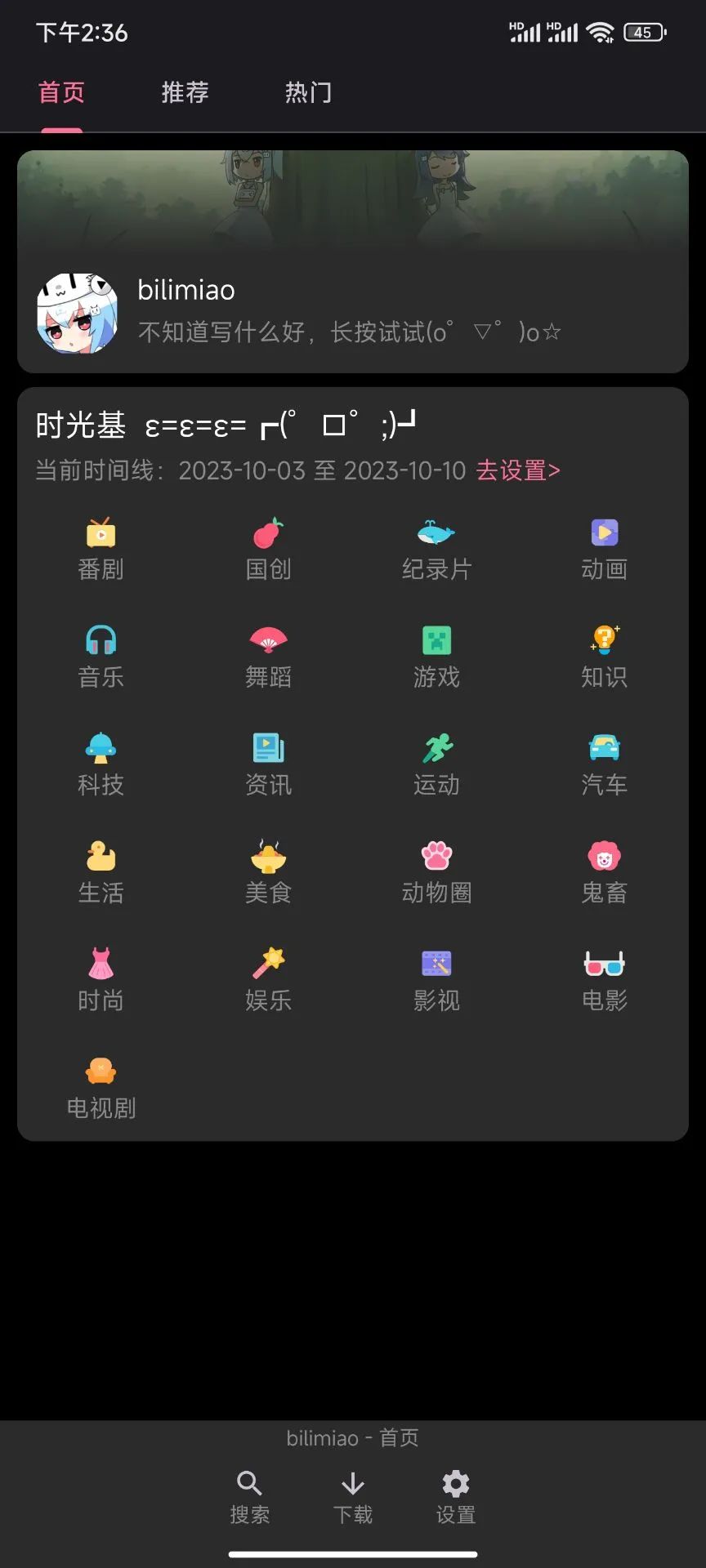Open the 电视剧 category

tap(101, 1089)
